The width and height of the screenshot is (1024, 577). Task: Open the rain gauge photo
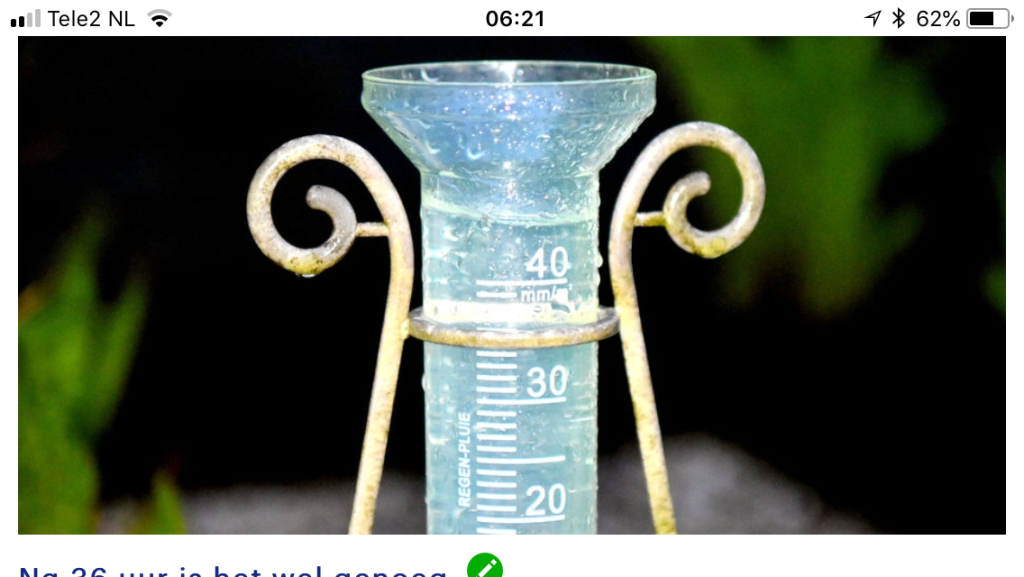coord(511,285)
